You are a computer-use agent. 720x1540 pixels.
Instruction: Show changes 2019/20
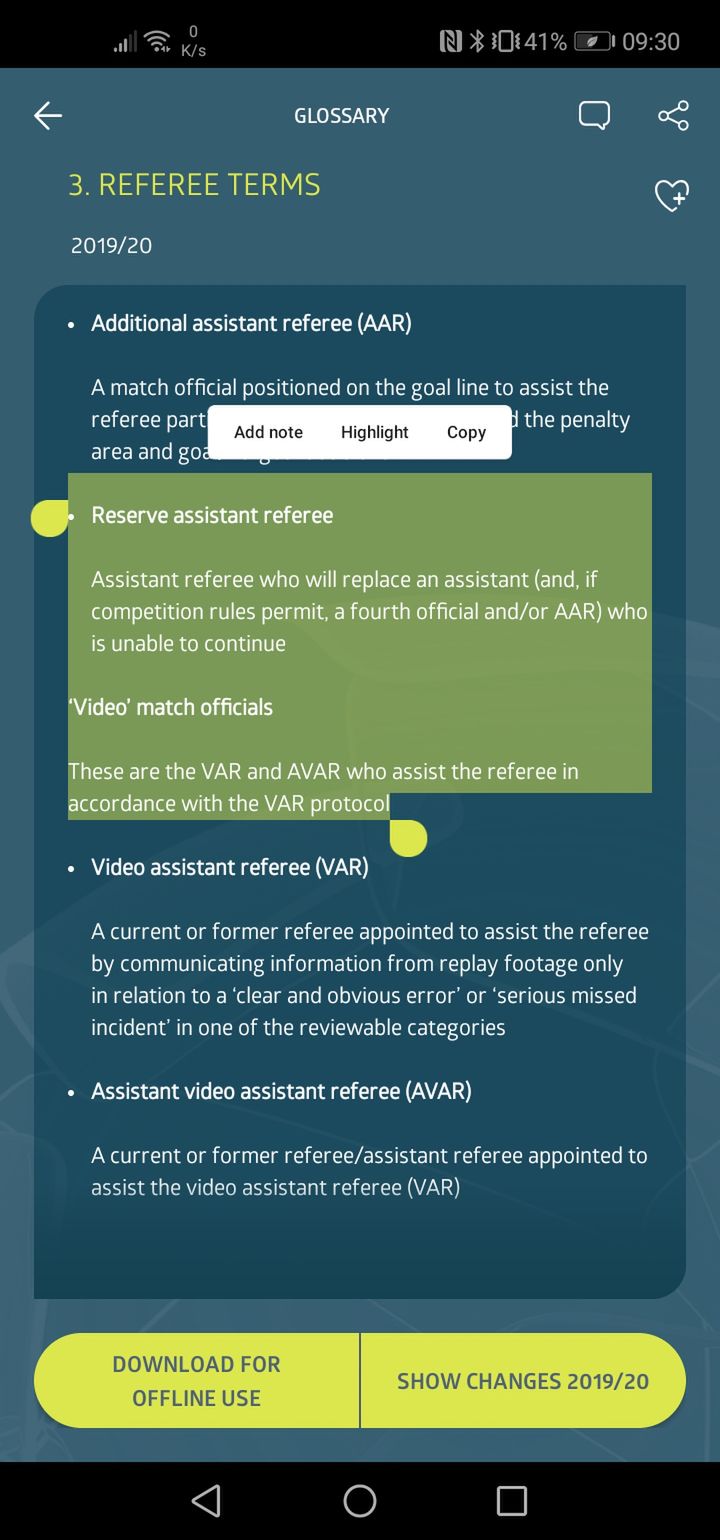click(523, 1381)
